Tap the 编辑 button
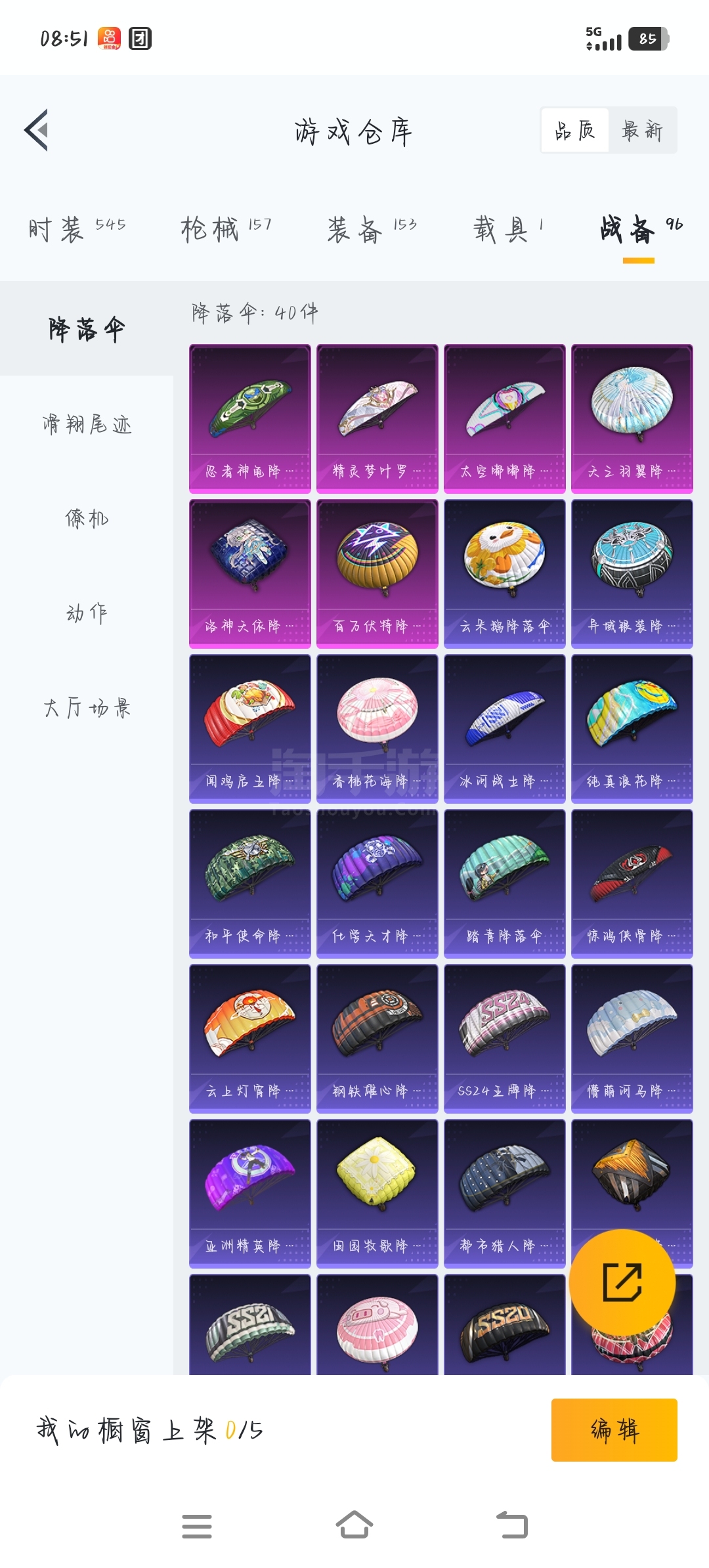Image resolution: width=709 pixels, height=1568 pixels. pyautogui.click(x=614, y=1429)
